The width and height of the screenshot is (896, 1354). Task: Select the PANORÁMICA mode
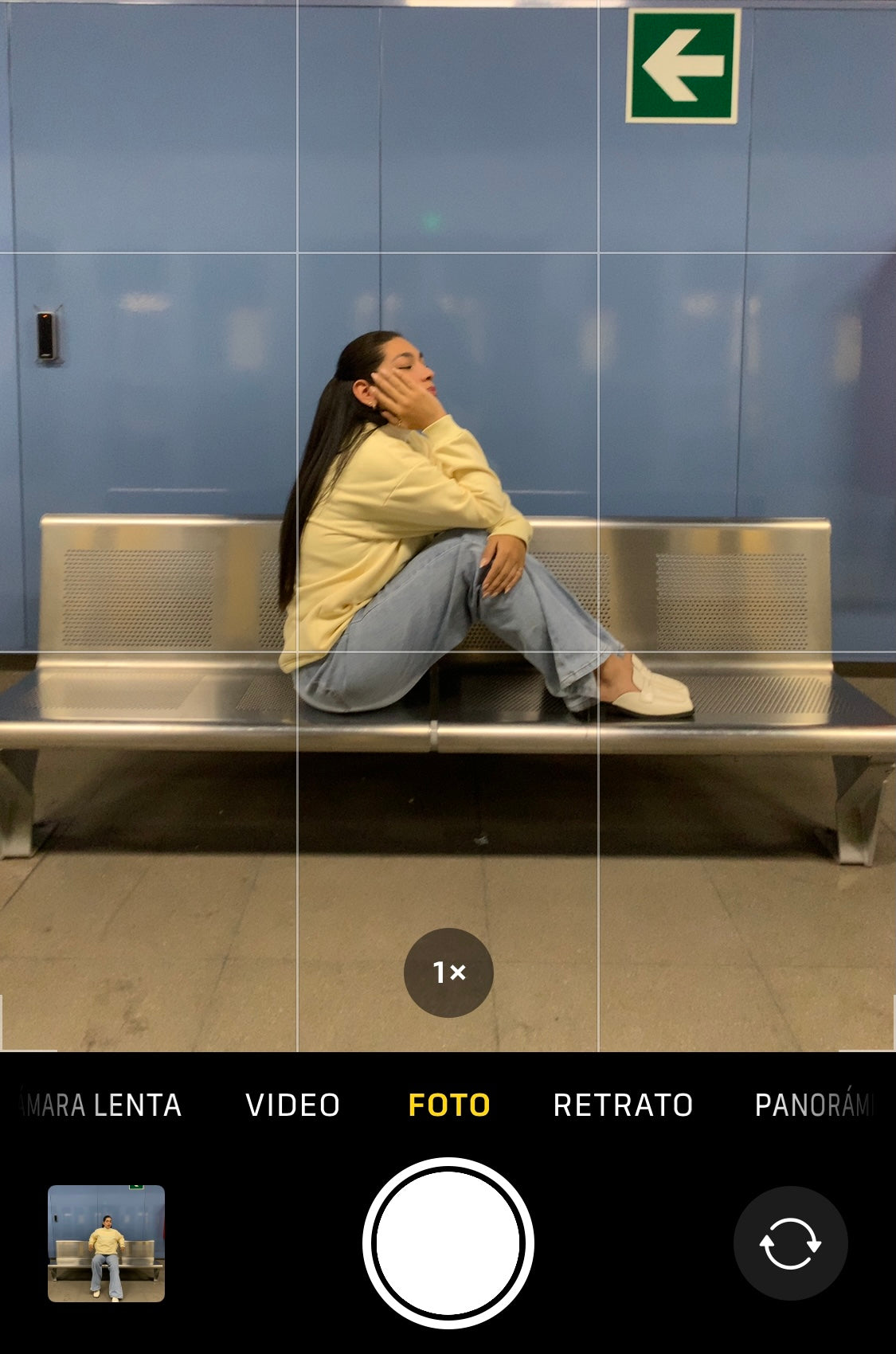click(x=814, y=1105)
